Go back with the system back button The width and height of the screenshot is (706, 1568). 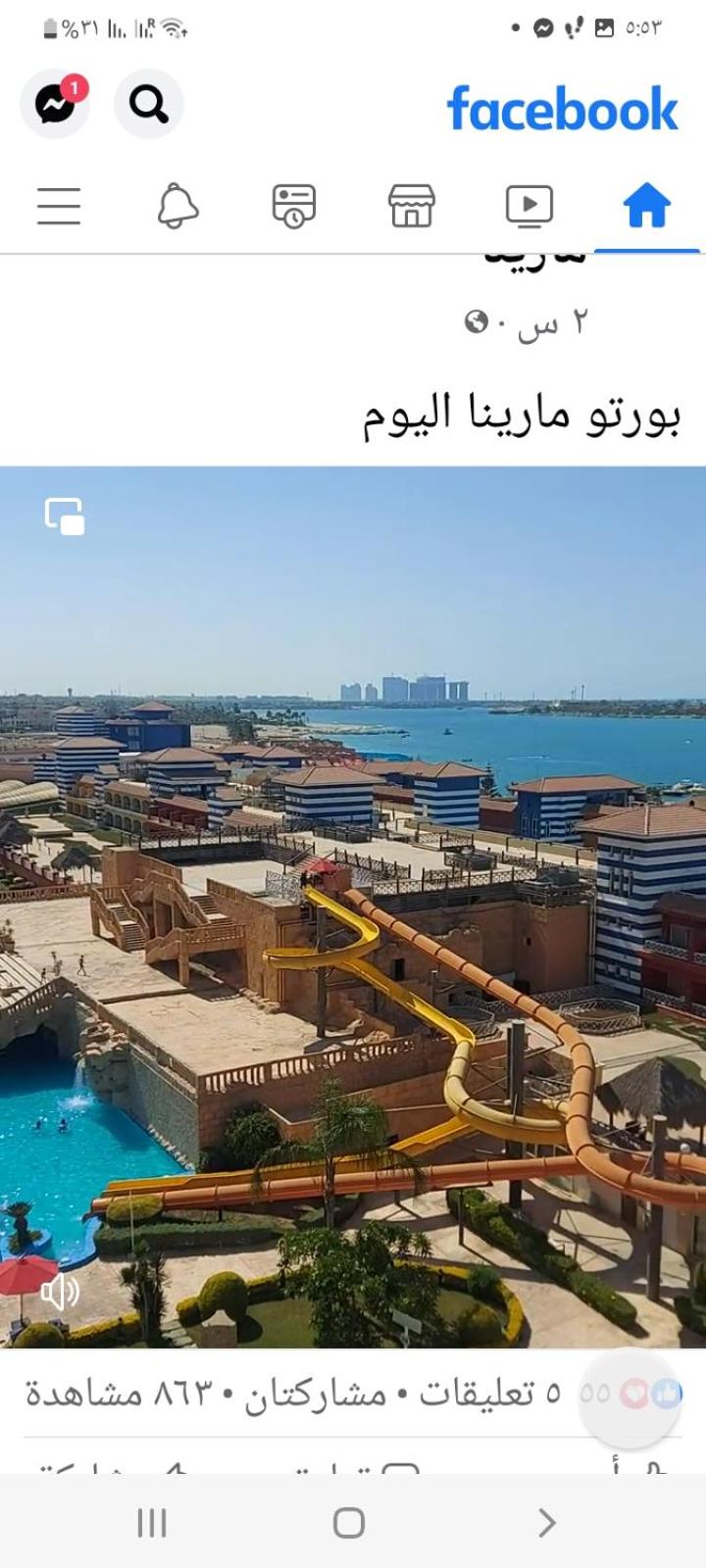(547, 1522)
